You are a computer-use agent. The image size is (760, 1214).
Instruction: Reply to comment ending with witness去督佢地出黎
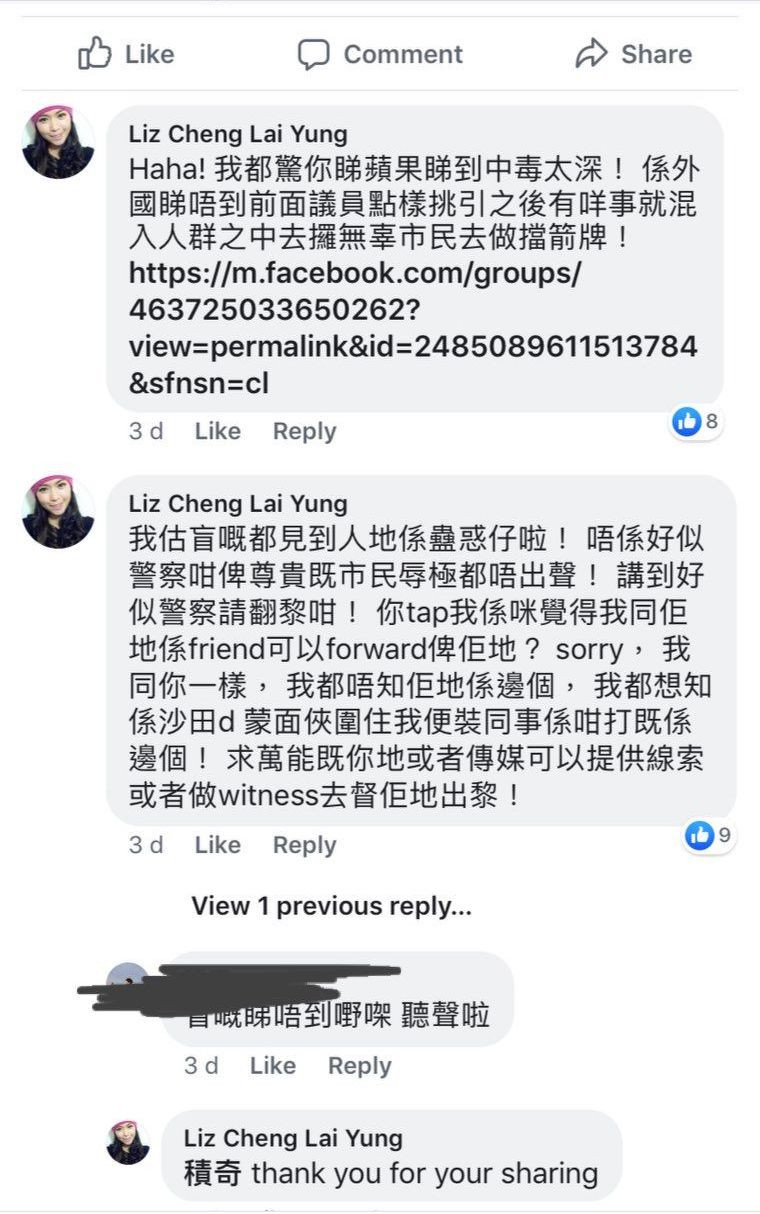click(x=304, y=845)
